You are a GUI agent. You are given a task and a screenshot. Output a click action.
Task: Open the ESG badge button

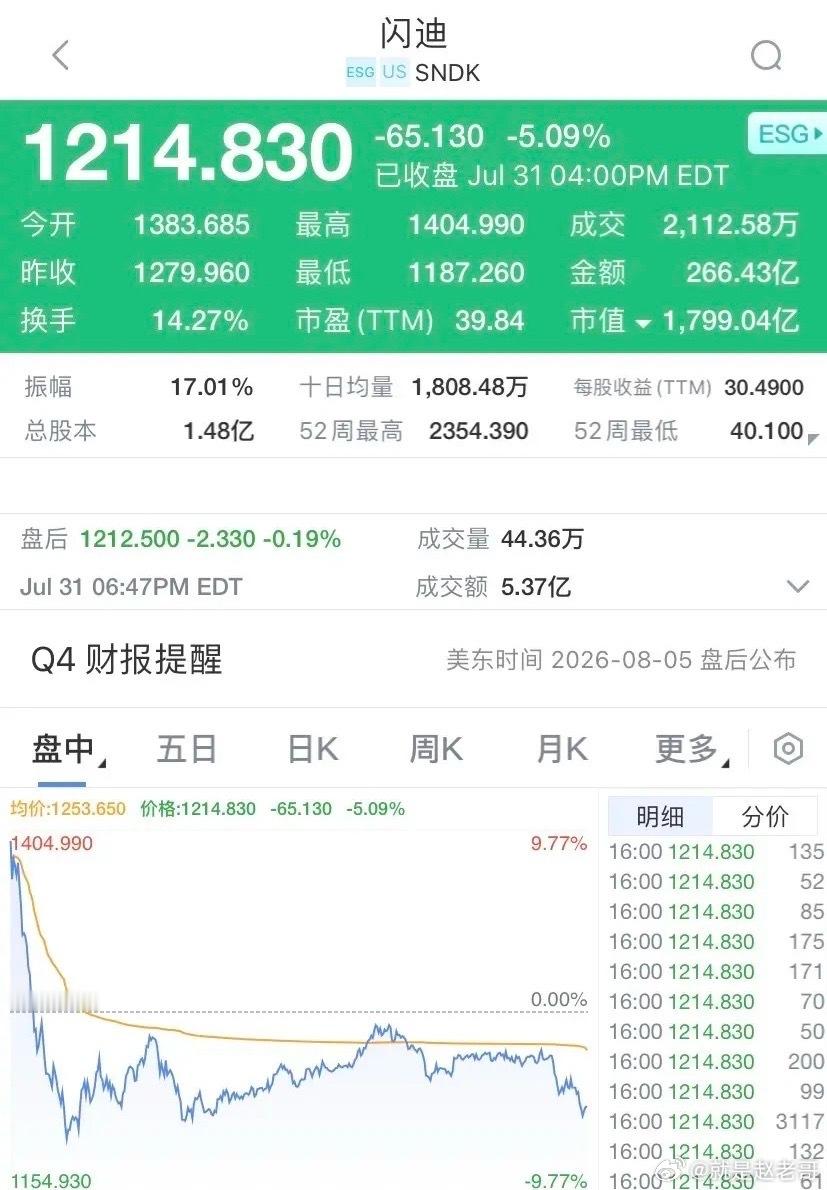tap(788, 134)
